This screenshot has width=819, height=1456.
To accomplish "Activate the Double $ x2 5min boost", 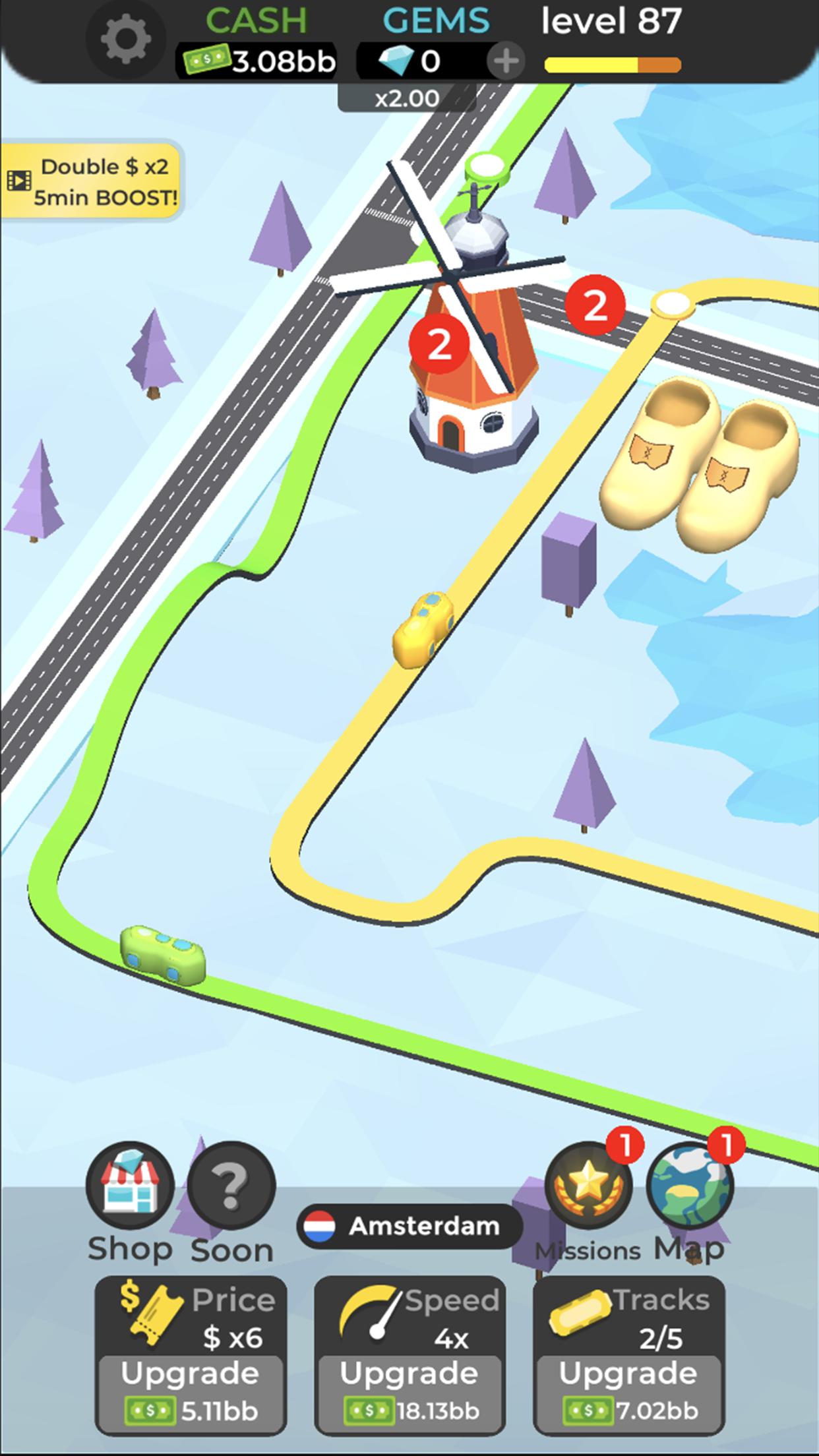I will (92, 181).
